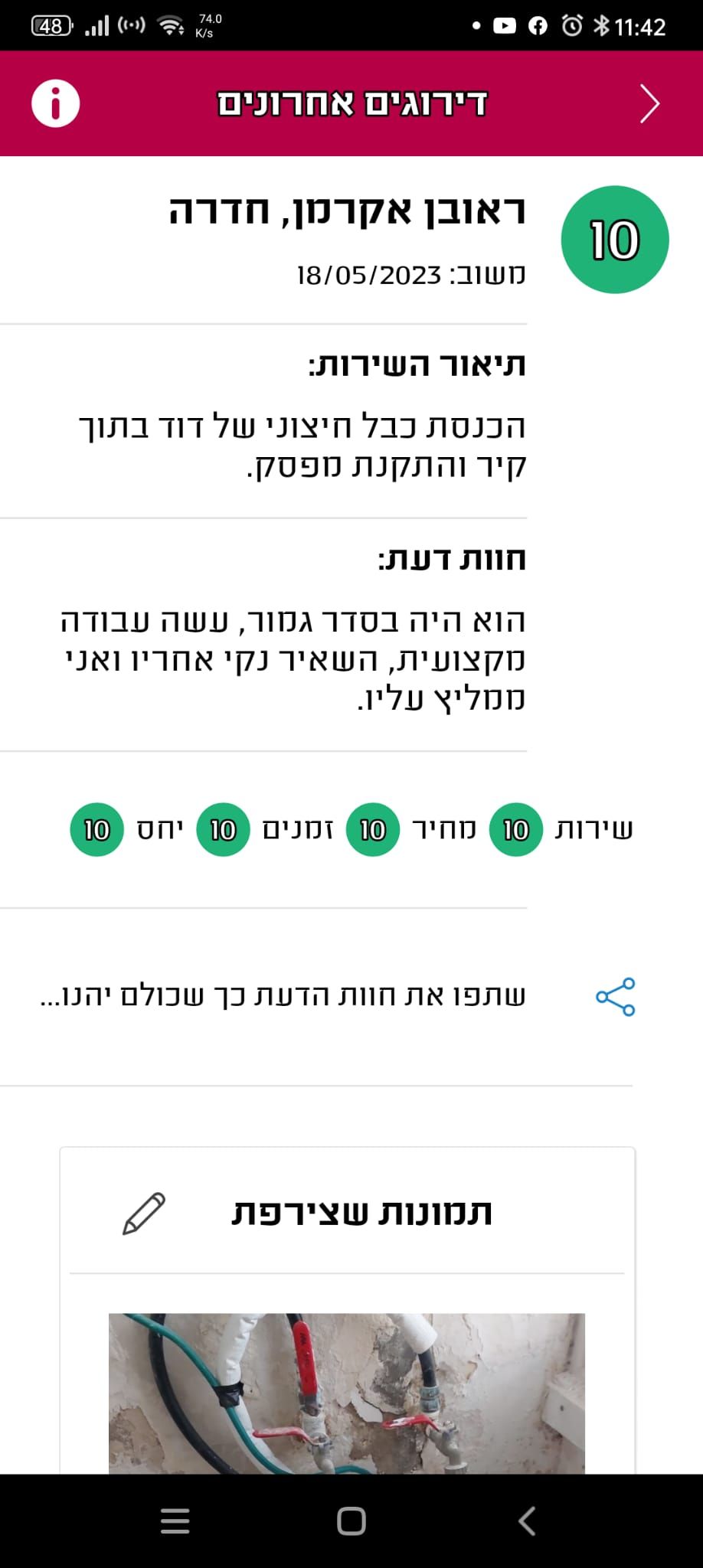Open the attached photo of the pipes
Image resolution: width=703 pixels, height=1568 pixels.
tap(346, 1393)
